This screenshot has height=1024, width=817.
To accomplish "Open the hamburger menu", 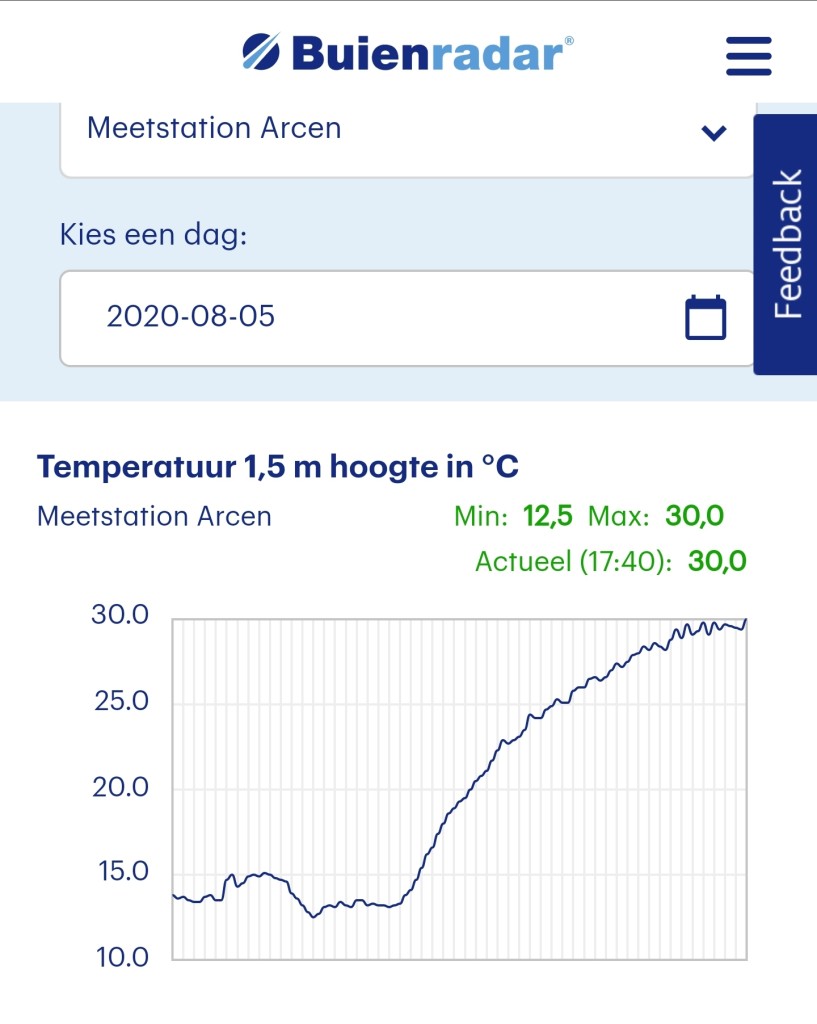I will coord(748,56).
